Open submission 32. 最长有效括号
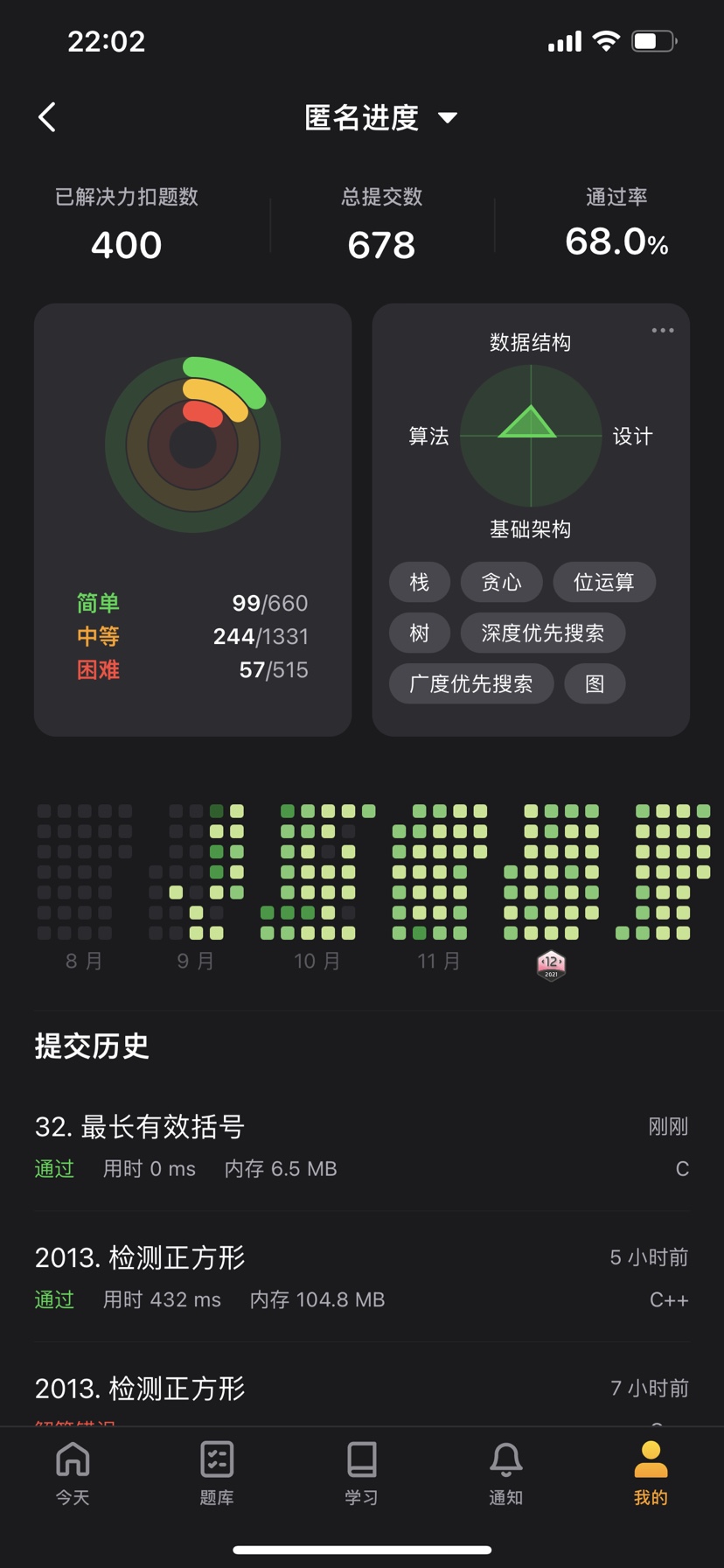 (361, 1146)
